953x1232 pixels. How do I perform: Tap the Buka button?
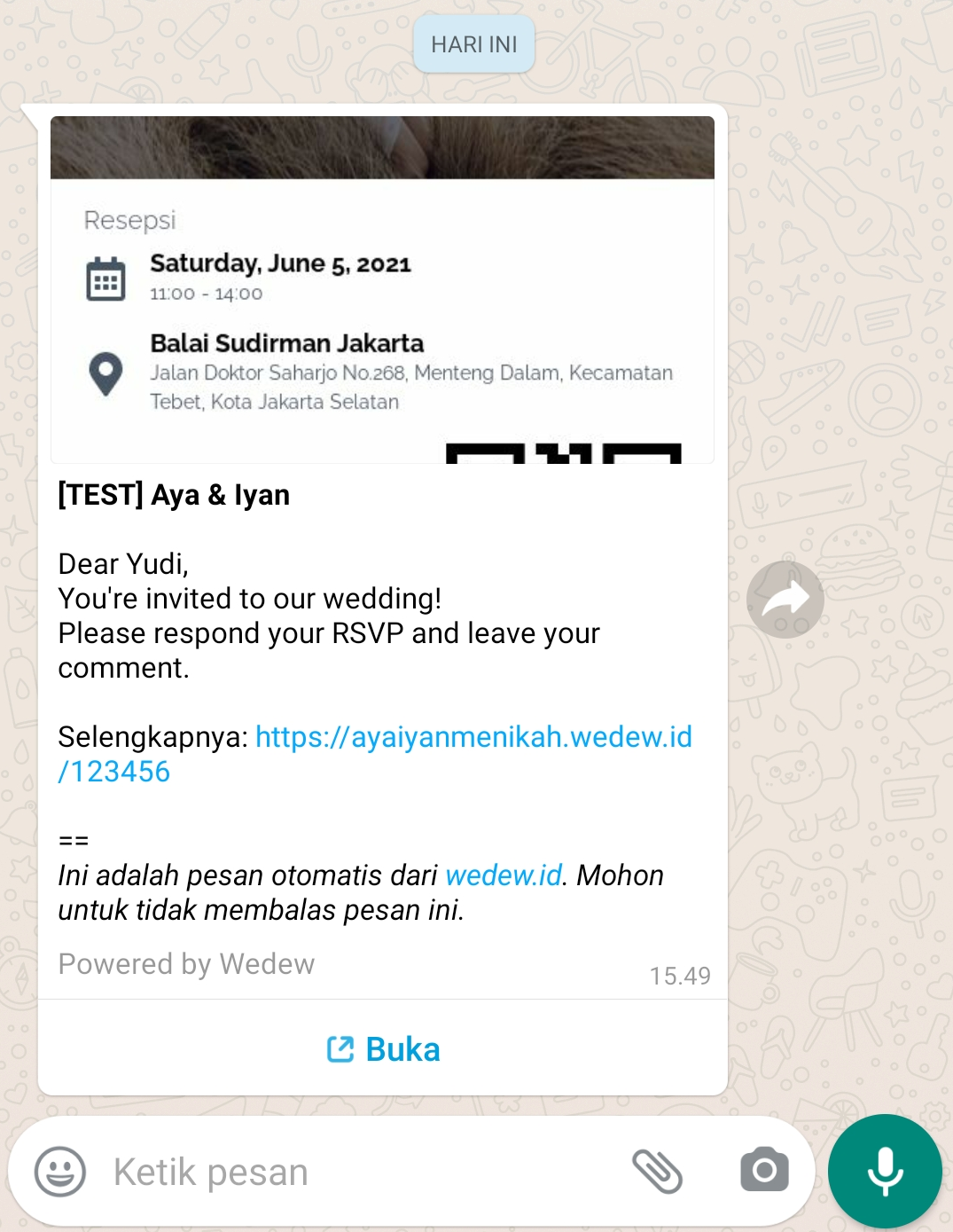tap(383, 1049)
